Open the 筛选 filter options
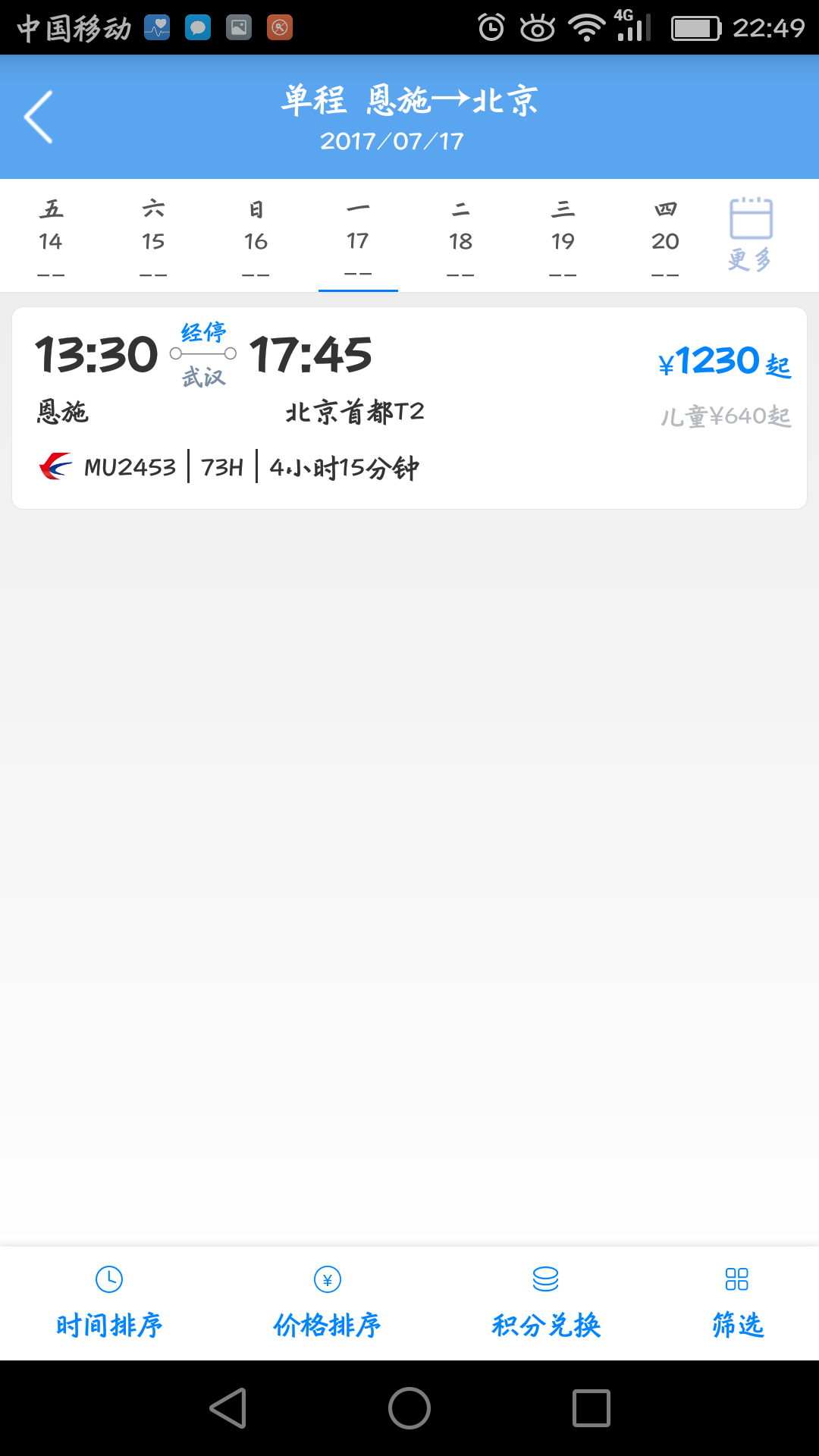 [x=737, y=1303]
